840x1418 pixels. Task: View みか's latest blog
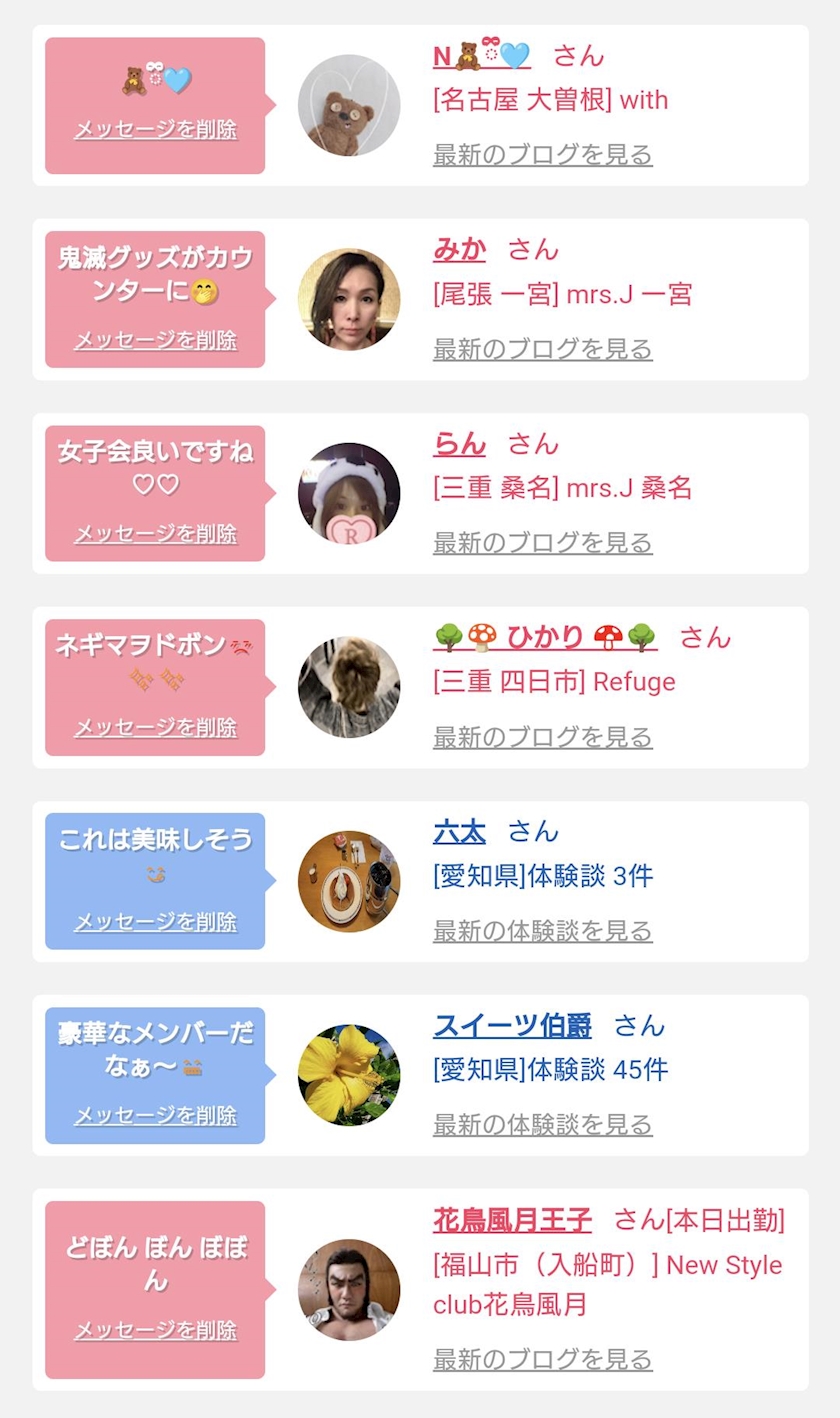coord(542,349)
